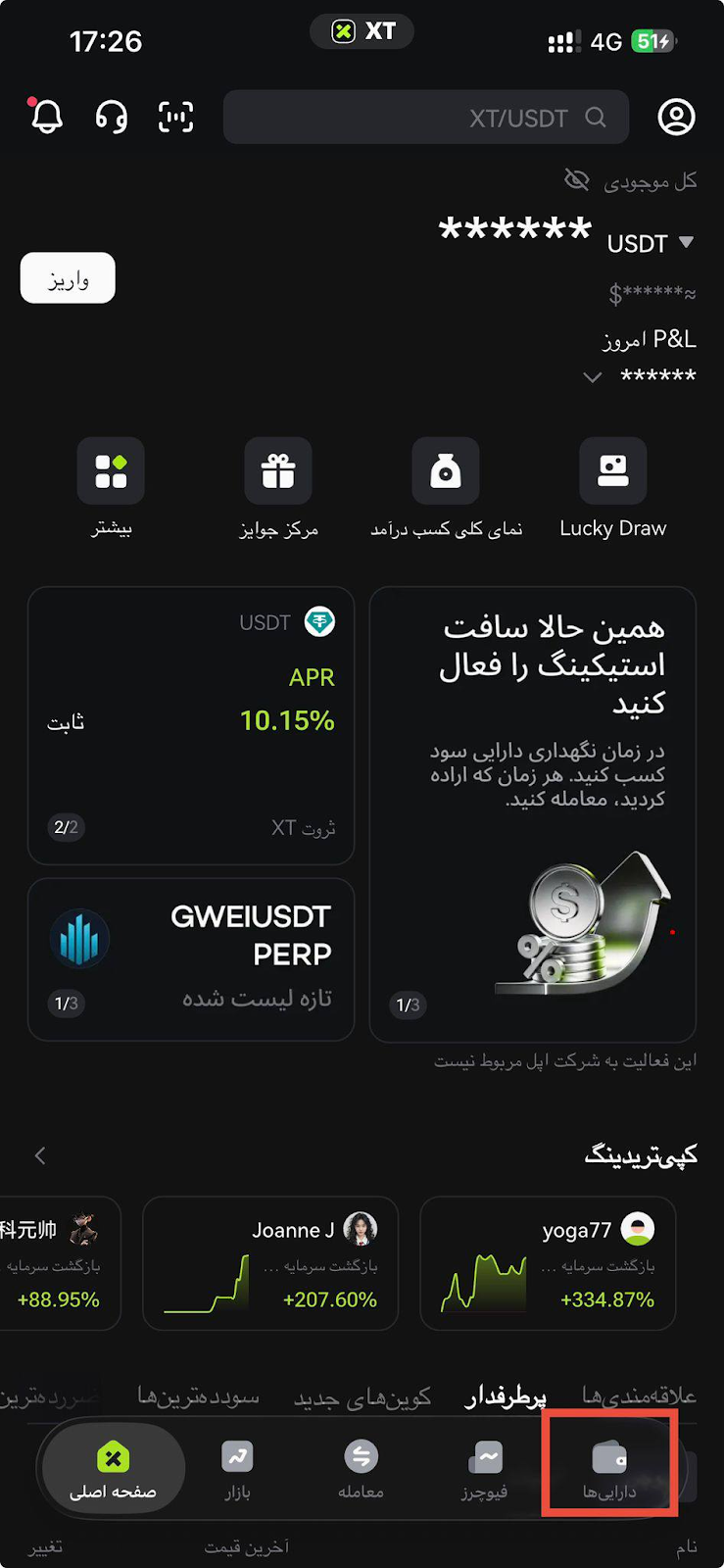Open the notifications bell
724x1568 pixels.
point(46,116)
